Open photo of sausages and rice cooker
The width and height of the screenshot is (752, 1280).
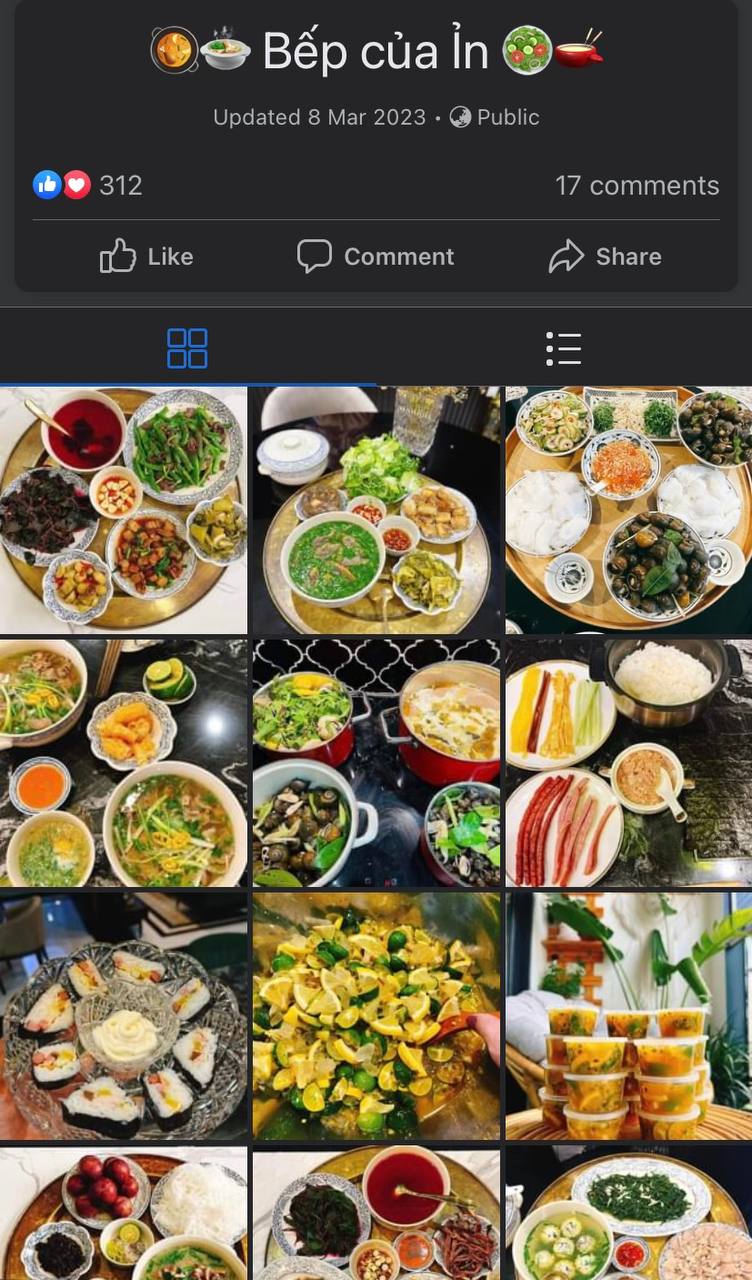pyautogui.click(x=628, y=763)
